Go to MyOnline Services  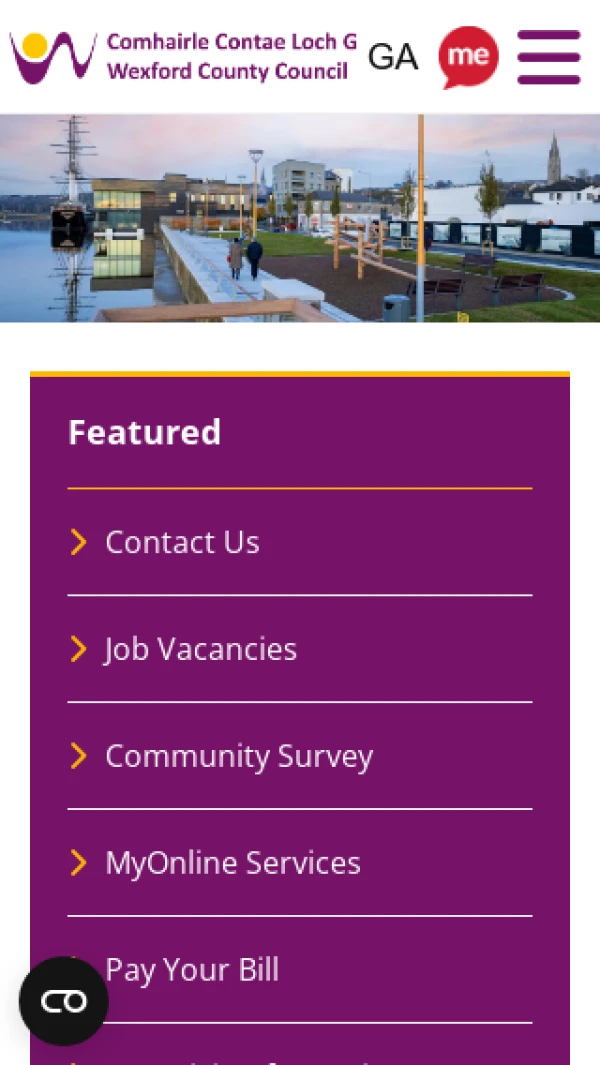tap(232, 863)
